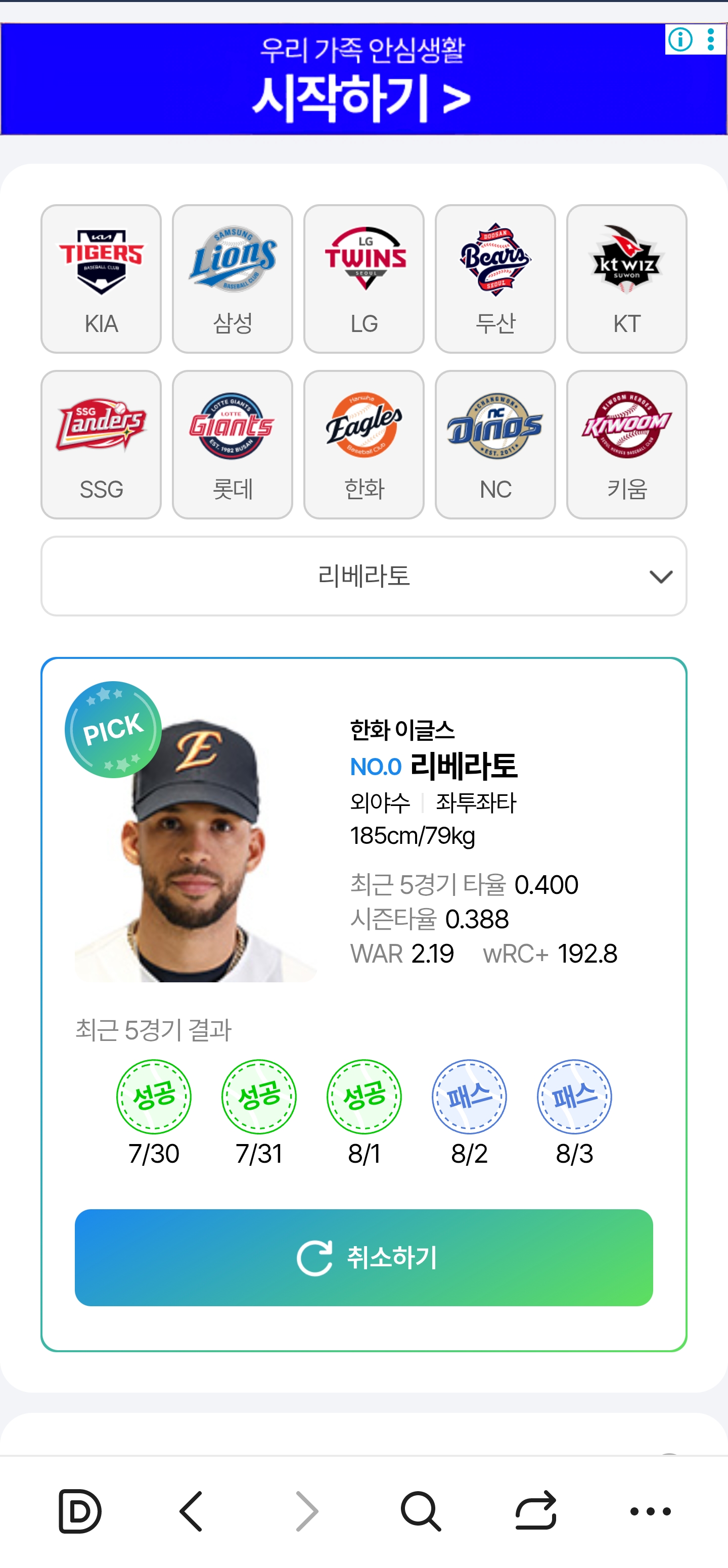Open the 시작하기 ad banner
This screenshot has height=1568, width=728.
(x=363, y=79)
